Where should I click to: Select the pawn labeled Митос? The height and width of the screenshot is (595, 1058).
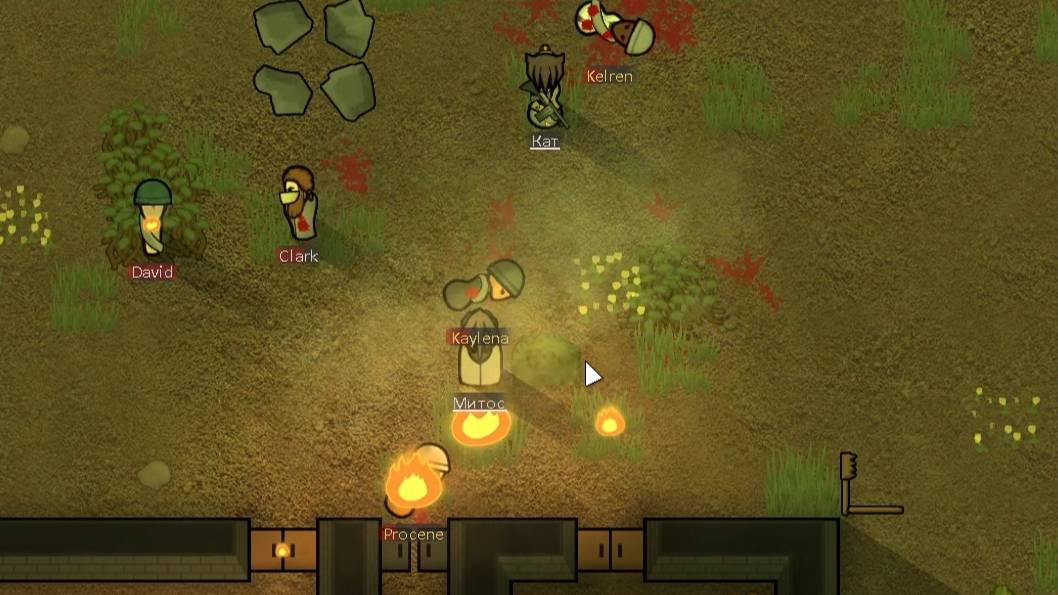(x=479, y=362)
